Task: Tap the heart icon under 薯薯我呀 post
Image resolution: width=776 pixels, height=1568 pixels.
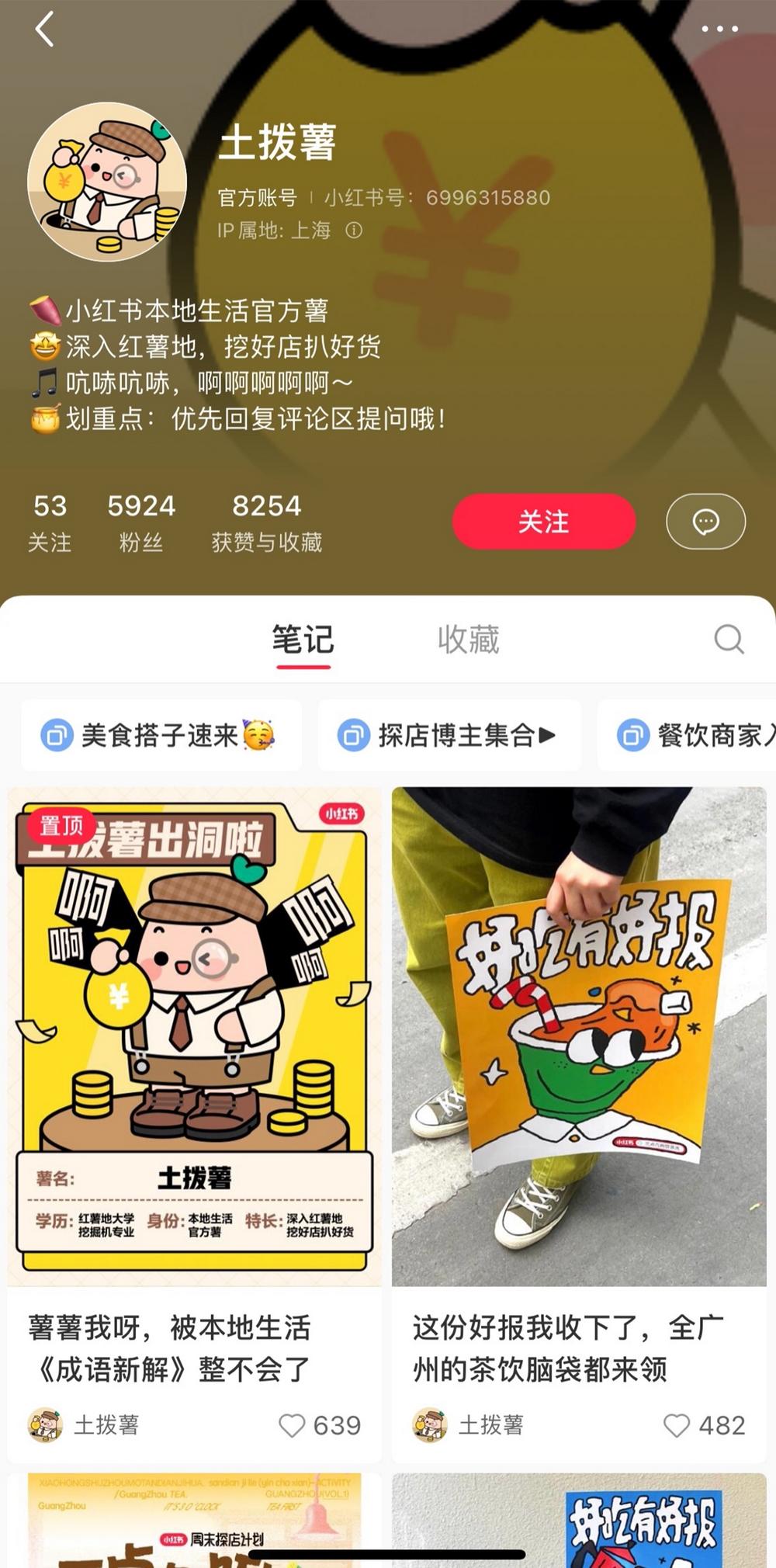Action: click(293, 1427)
